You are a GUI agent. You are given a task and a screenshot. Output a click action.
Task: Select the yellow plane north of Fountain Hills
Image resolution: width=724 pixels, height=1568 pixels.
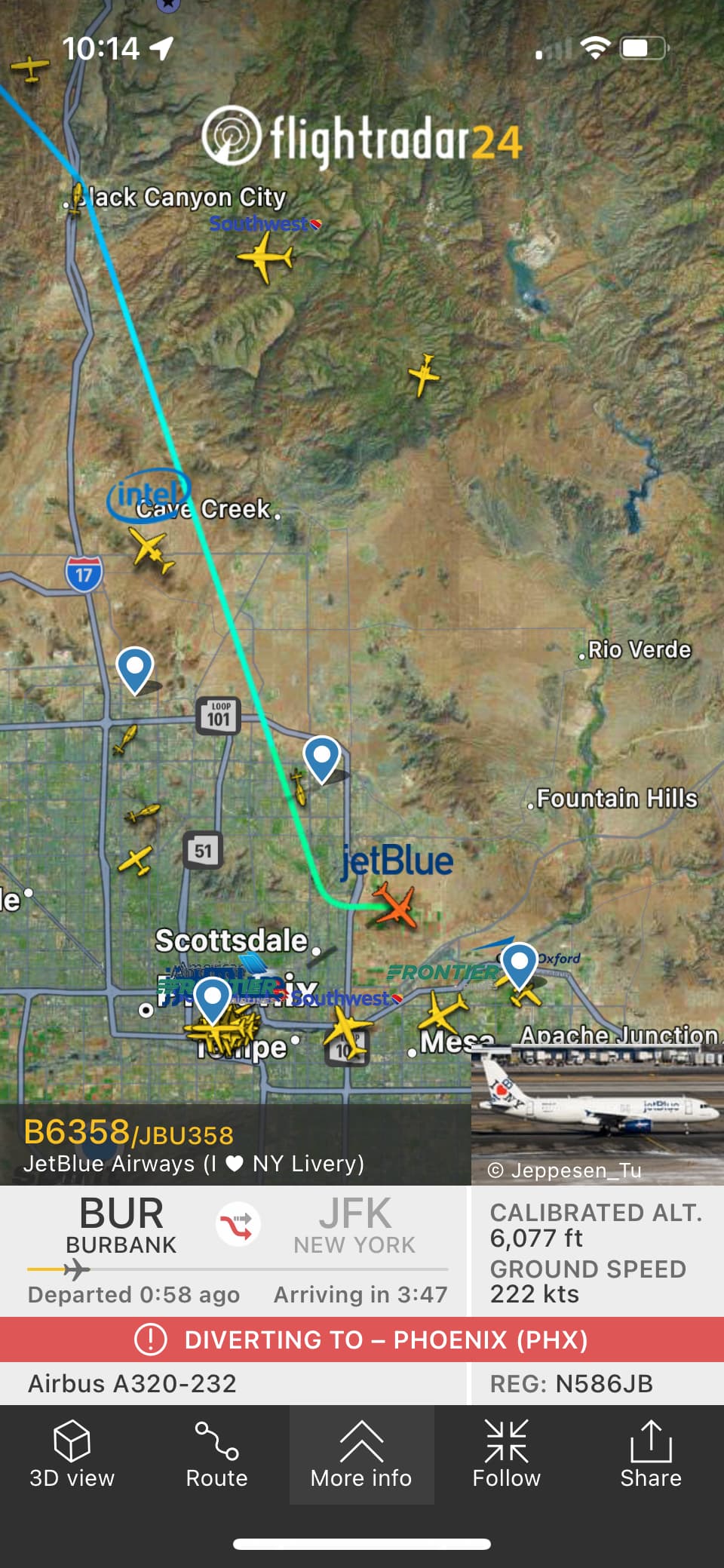coord(424,373)
